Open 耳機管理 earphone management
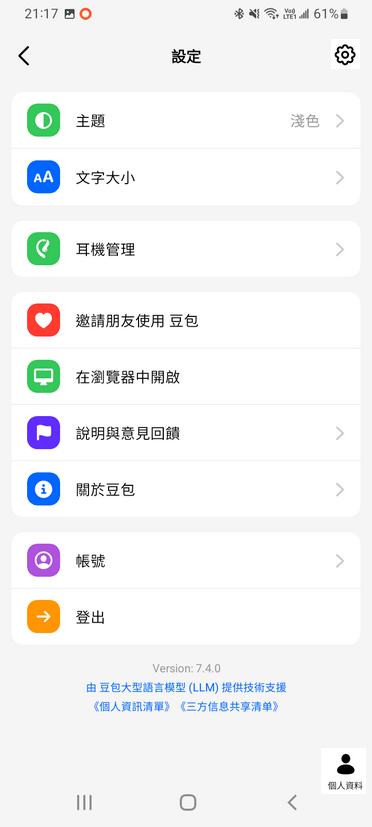This screenshot has width=372, height=827. click(186, 249)
